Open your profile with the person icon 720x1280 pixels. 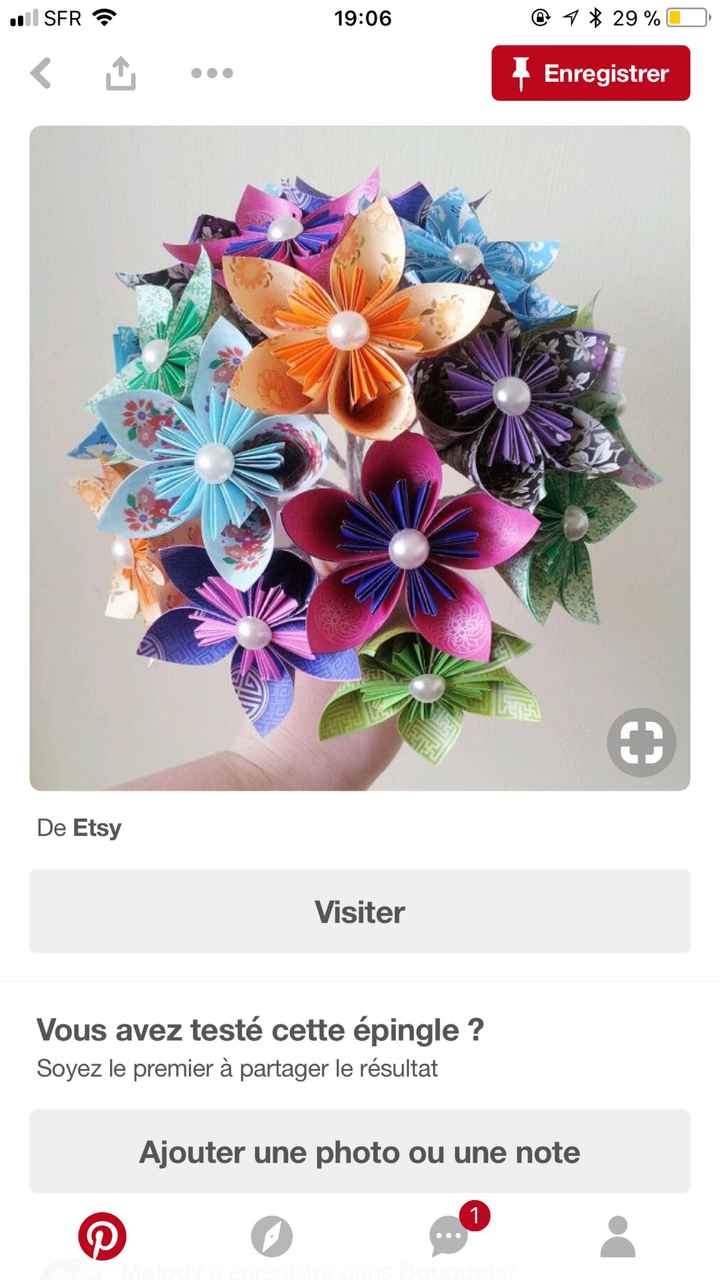618,1237
